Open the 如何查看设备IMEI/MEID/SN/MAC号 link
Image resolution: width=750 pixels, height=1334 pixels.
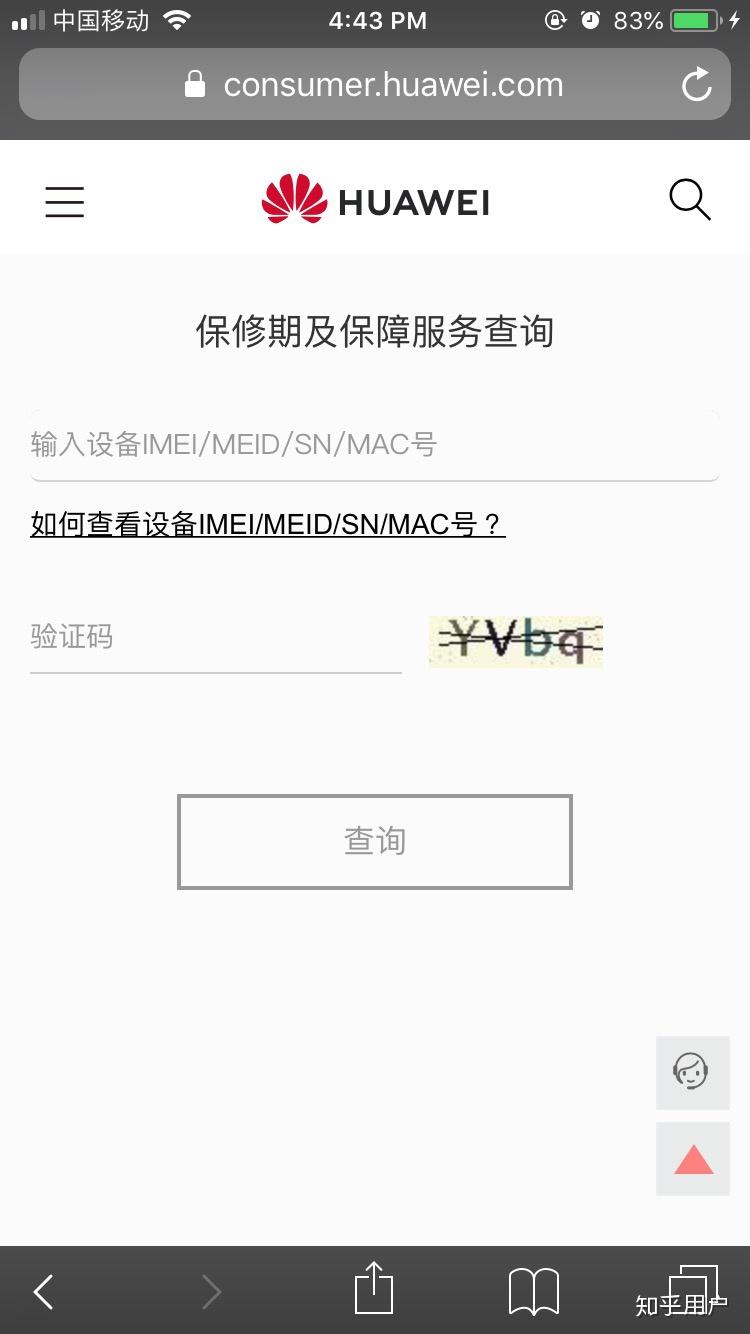268,523
